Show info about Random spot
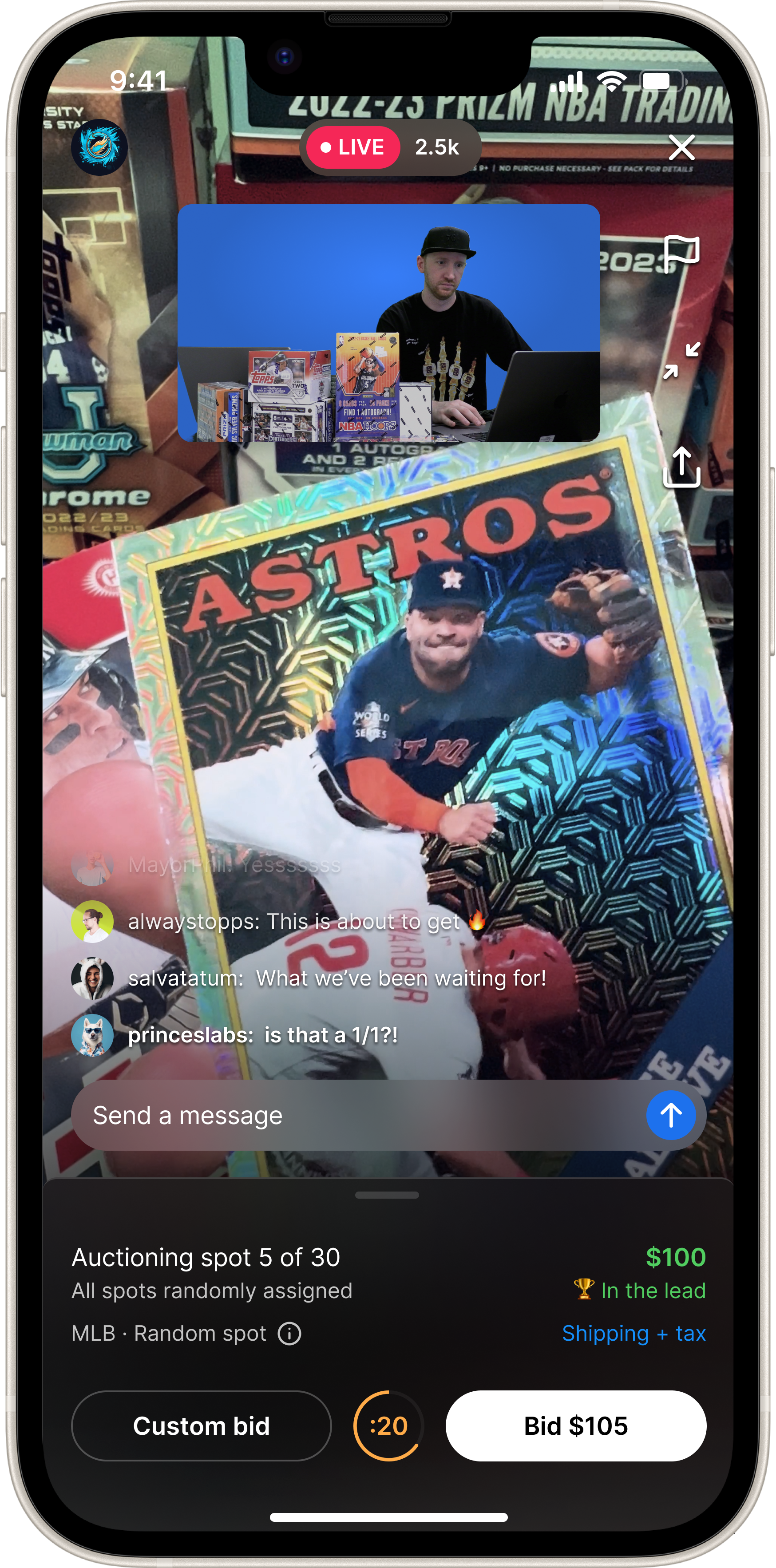The height and width of the screenshot is (1568, 776). point(290,1334)
